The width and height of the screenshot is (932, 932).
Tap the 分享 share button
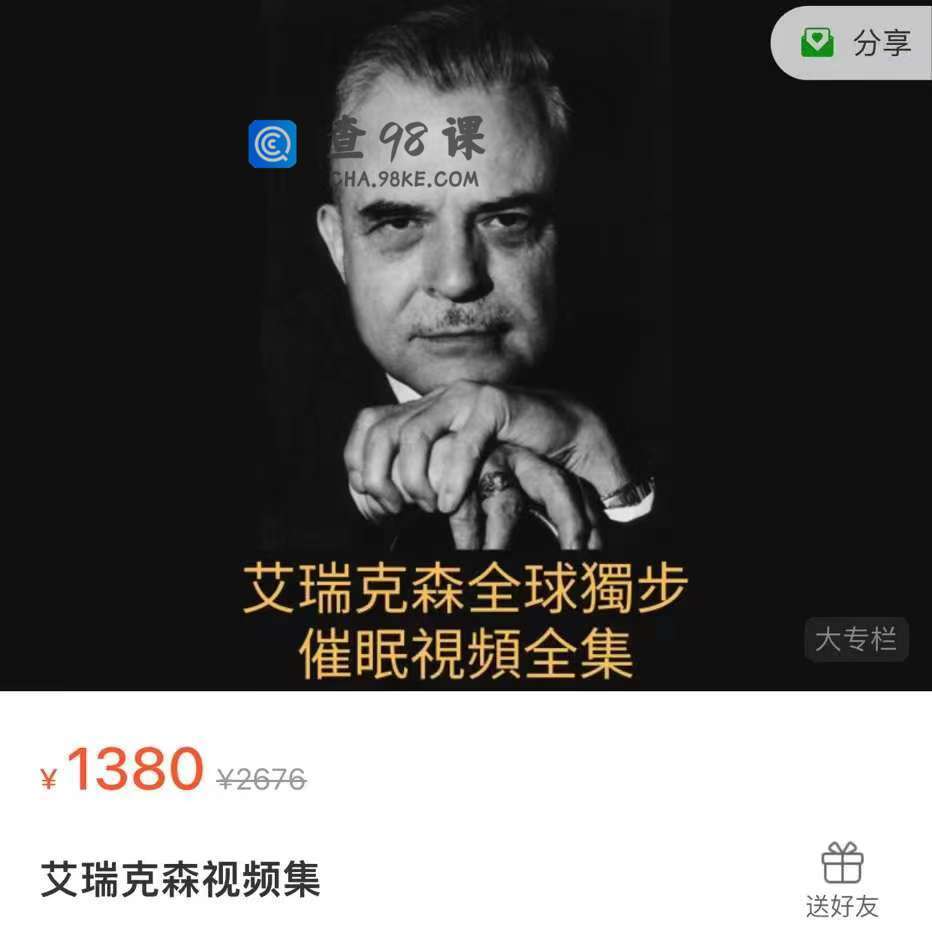pyautogui.click(x=858, y=43)
